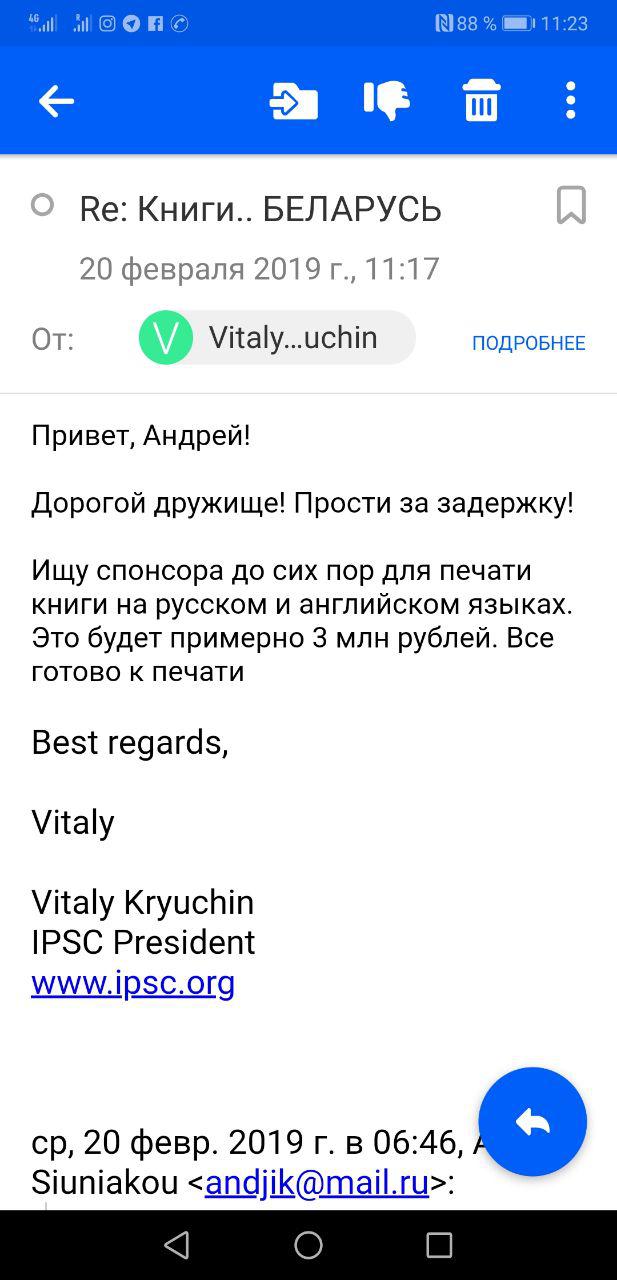Reply with the floating arrow button

pyautogui.click(x=532, y=1121)
